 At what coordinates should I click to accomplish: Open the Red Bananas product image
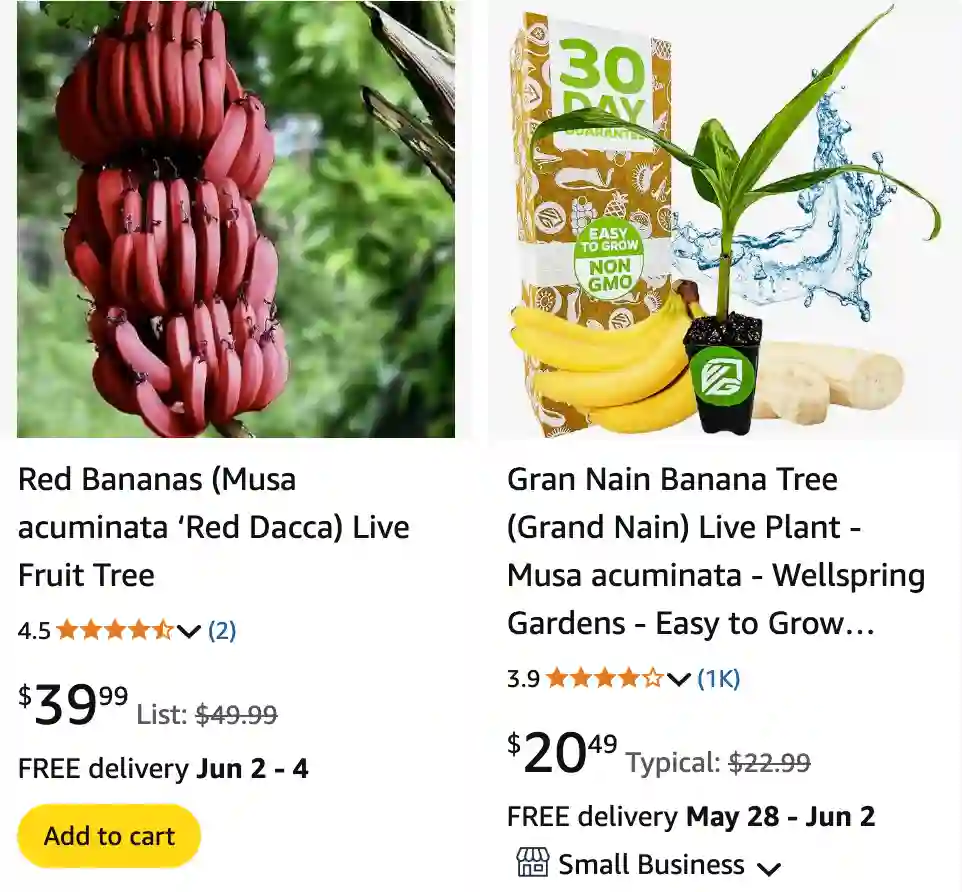tap(236, 219)
